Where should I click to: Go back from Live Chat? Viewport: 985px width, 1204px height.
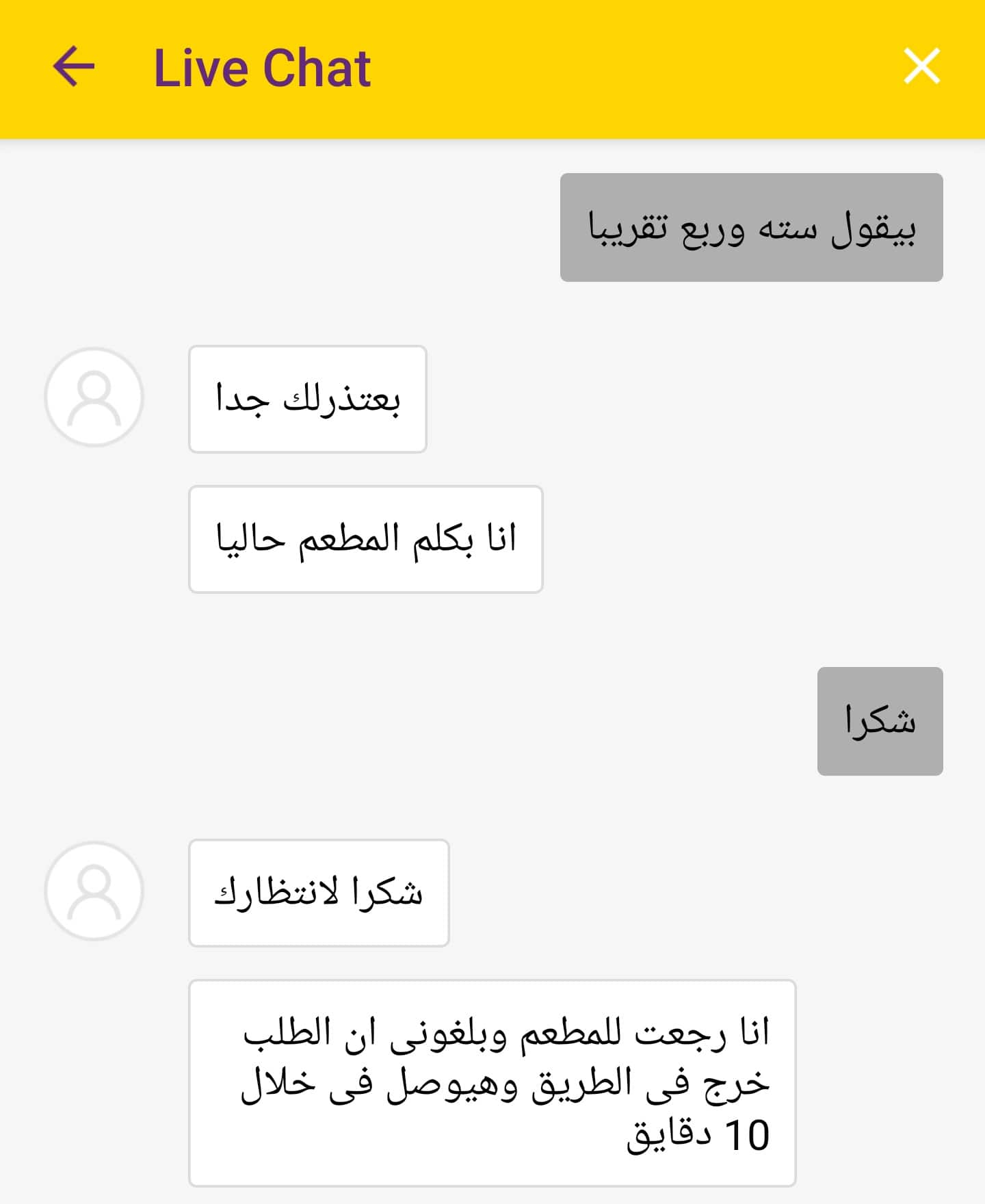74,67
